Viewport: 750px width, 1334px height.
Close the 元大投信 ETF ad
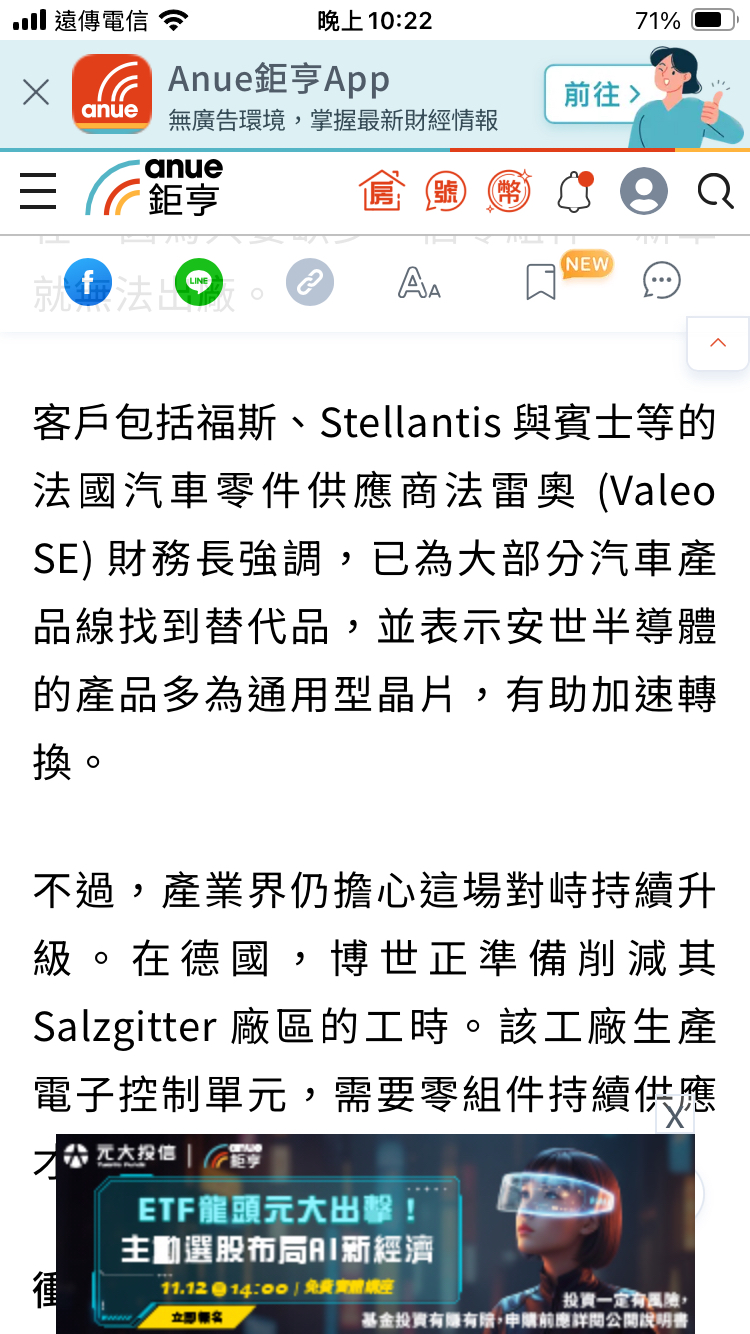tap(675, 1115)
